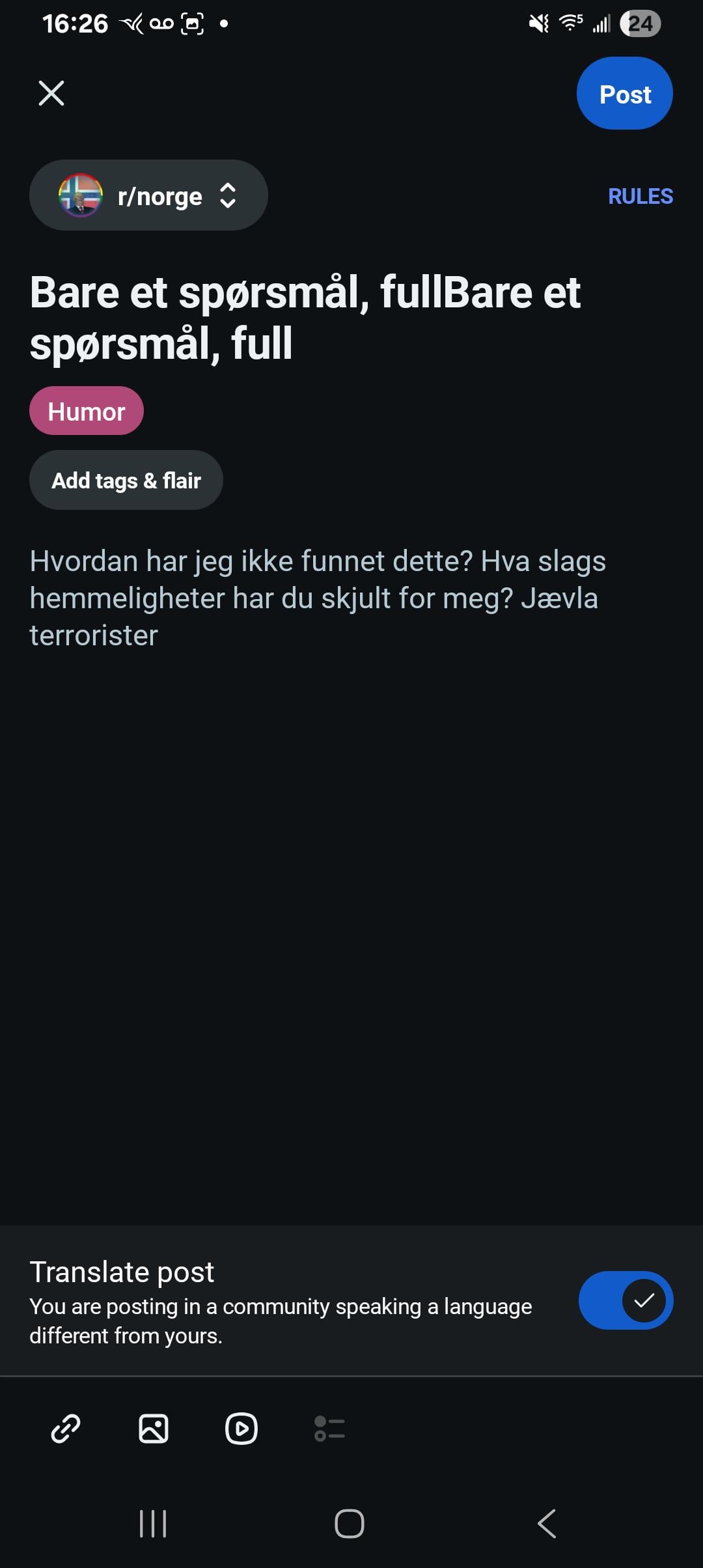Submit with the Post button
This screenshot has height=1568, width=703.
tap(624, 94)
